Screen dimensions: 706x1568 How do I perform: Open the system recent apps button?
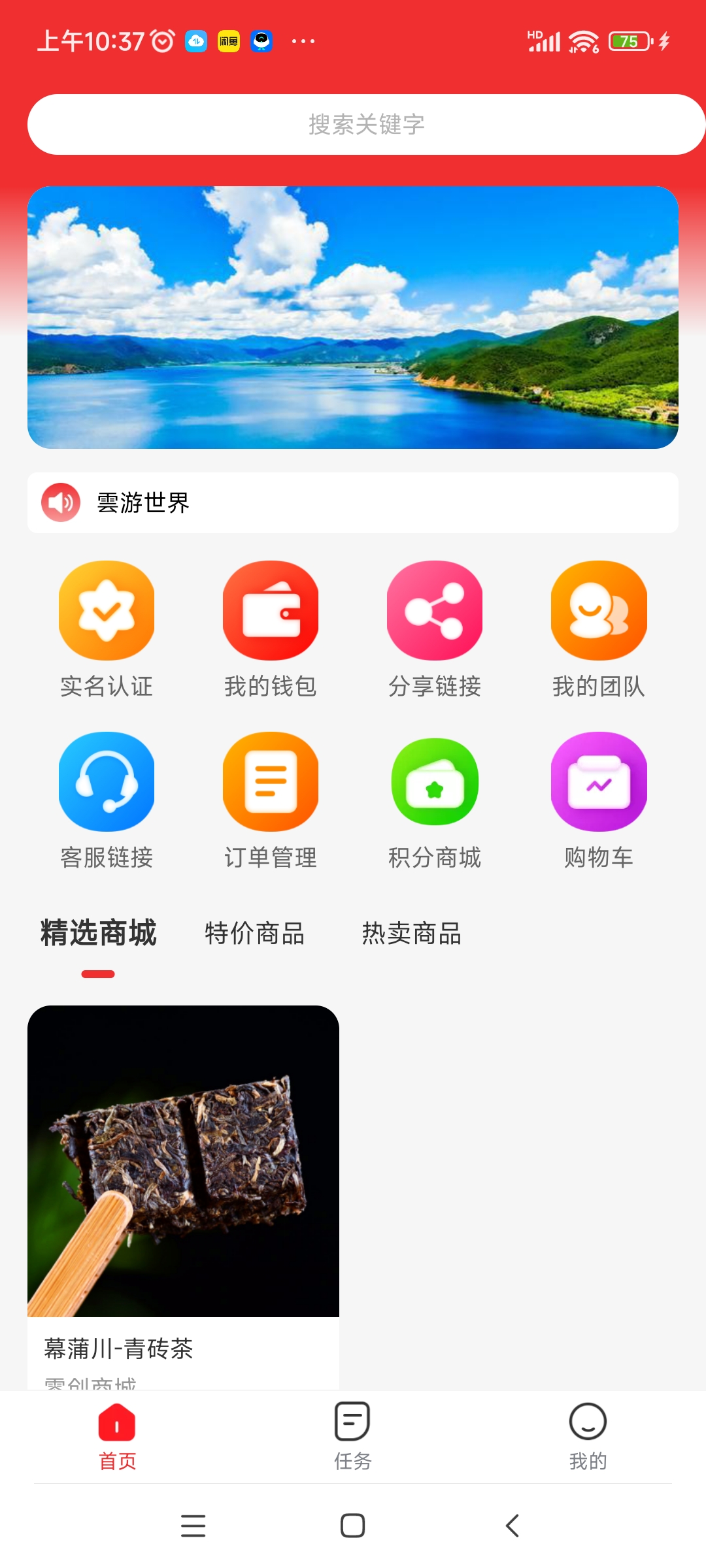coord(193,1526)
